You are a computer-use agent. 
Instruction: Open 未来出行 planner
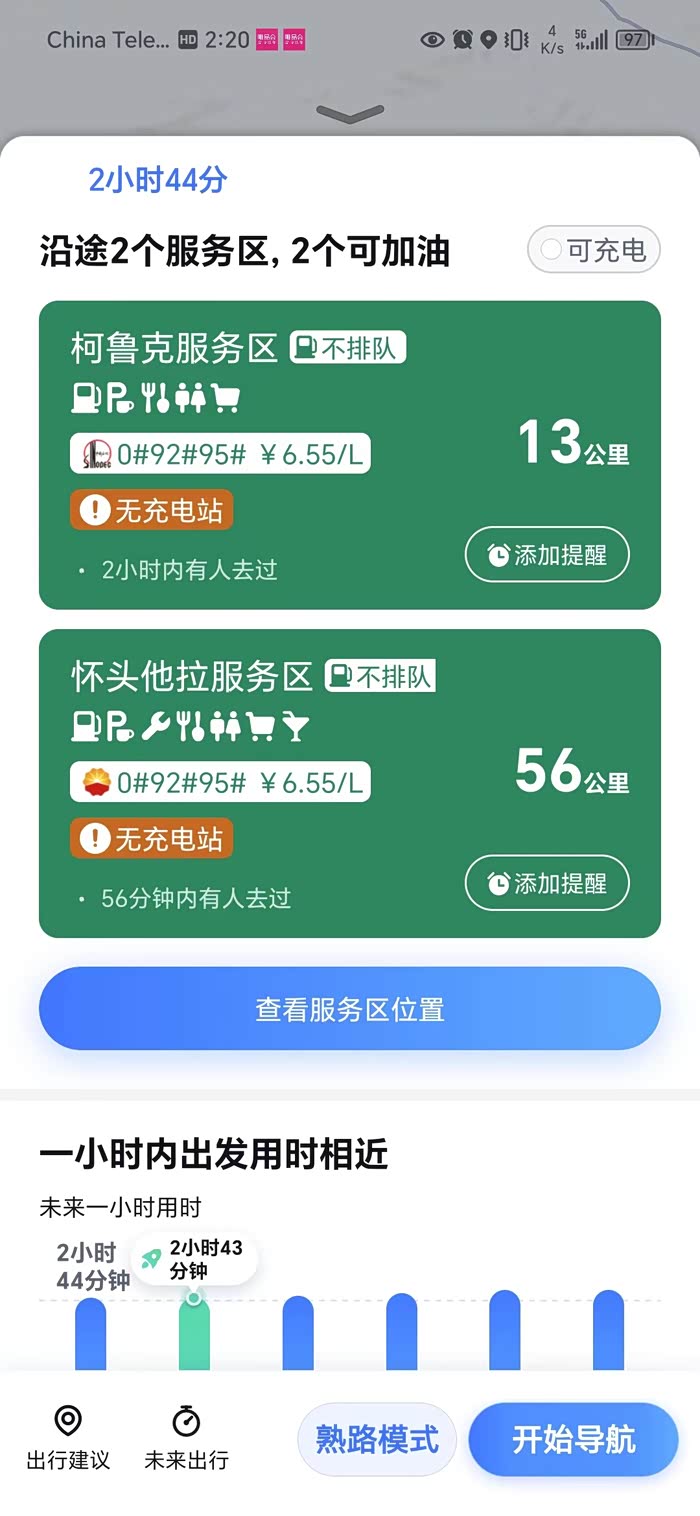click(186, 1438)
